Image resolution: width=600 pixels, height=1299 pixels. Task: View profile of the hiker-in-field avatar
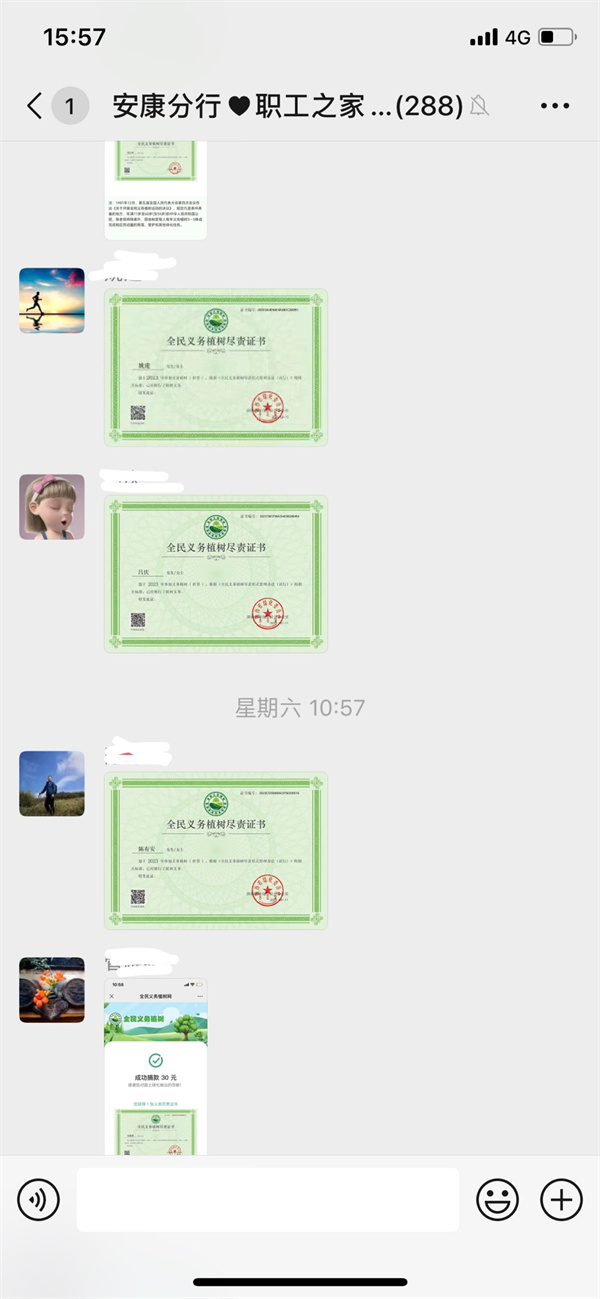(x=52, y=783)
